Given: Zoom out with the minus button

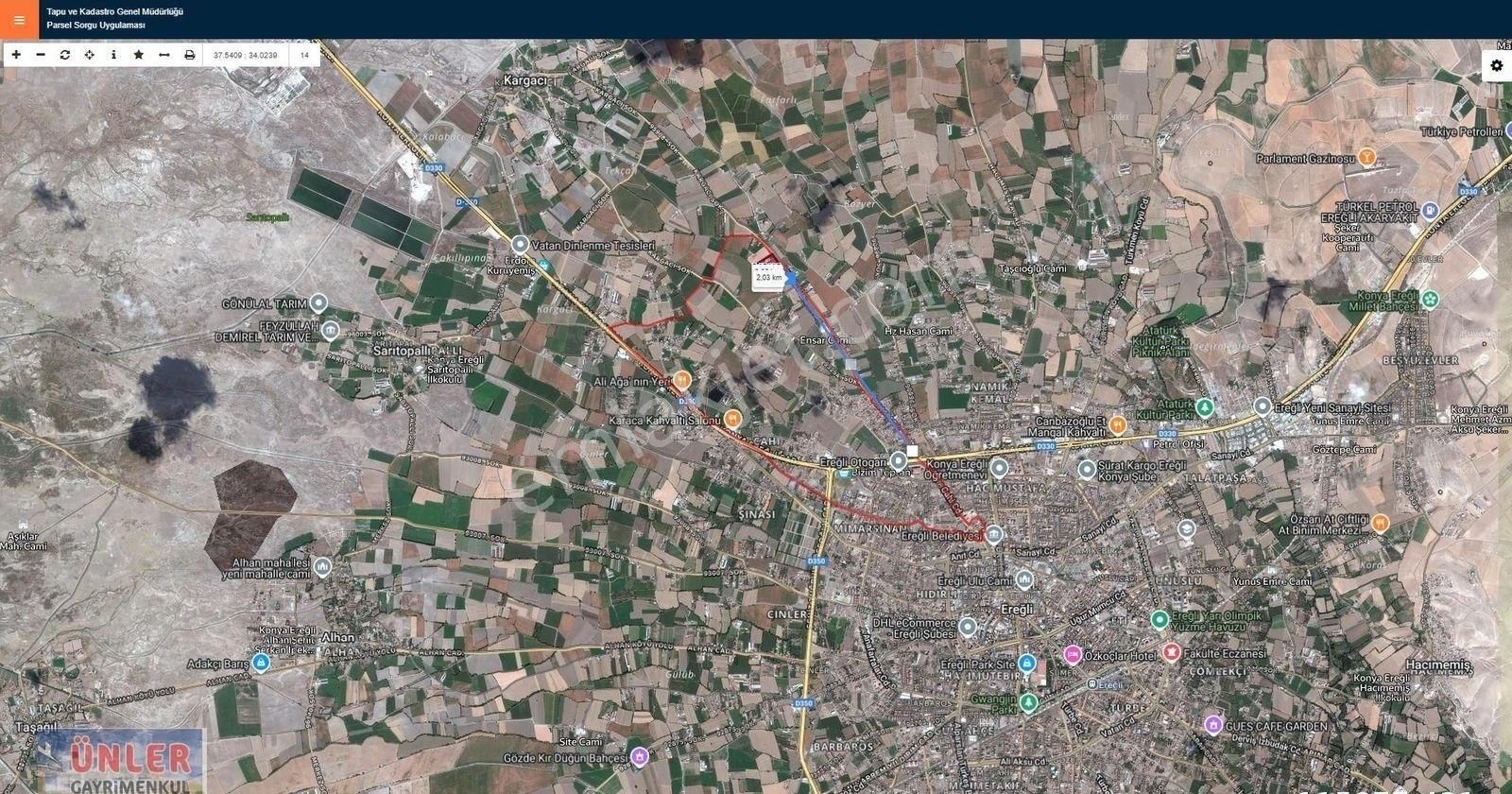Looking at the screenshot, I should (x=41, y=55).
